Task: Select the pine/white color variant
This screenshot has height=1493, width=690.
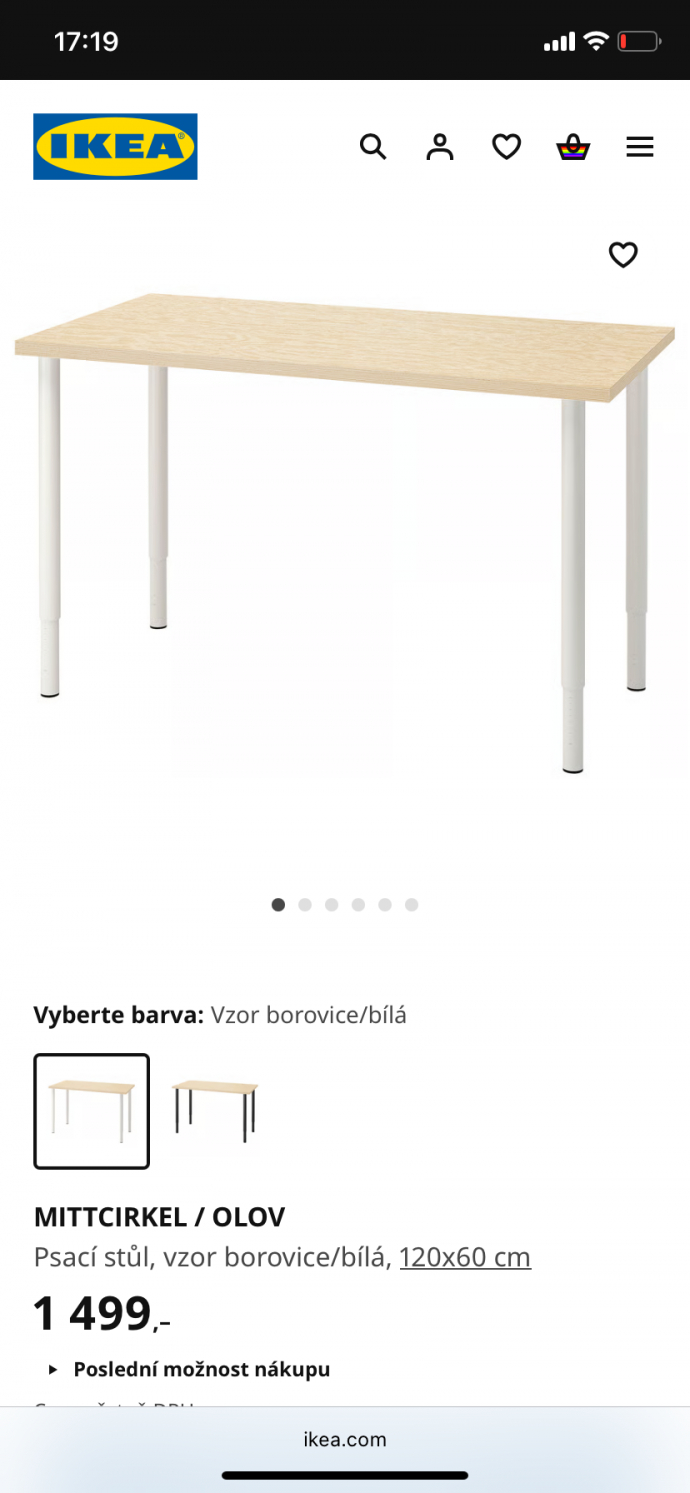Action: (x=92, y=1111)
